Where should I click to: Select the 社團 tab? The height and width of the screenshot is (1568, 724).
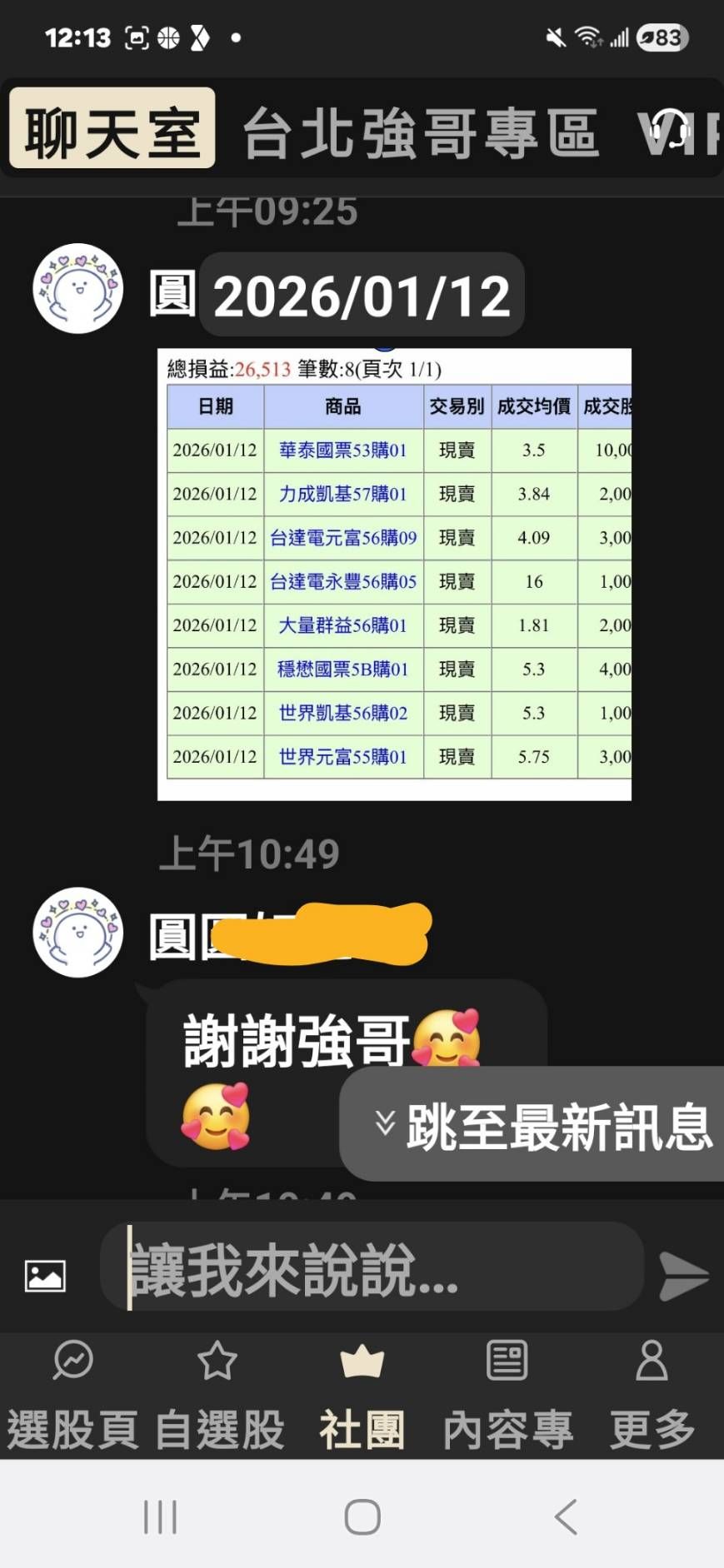point(362,1396)
